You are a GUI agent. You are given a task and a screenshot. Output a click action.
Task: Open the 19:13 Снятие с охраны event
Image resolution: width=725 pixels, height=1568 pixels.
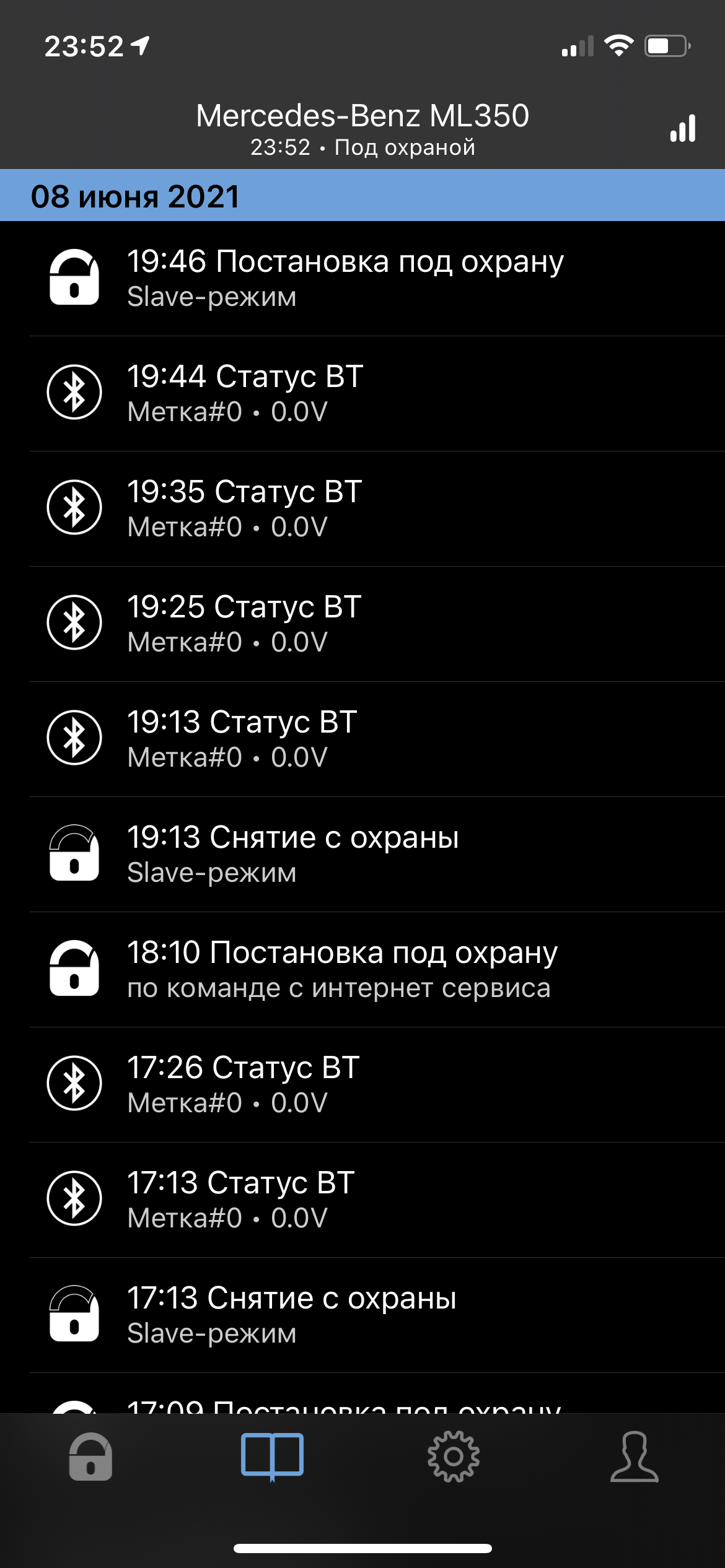[x=362, y=855]
